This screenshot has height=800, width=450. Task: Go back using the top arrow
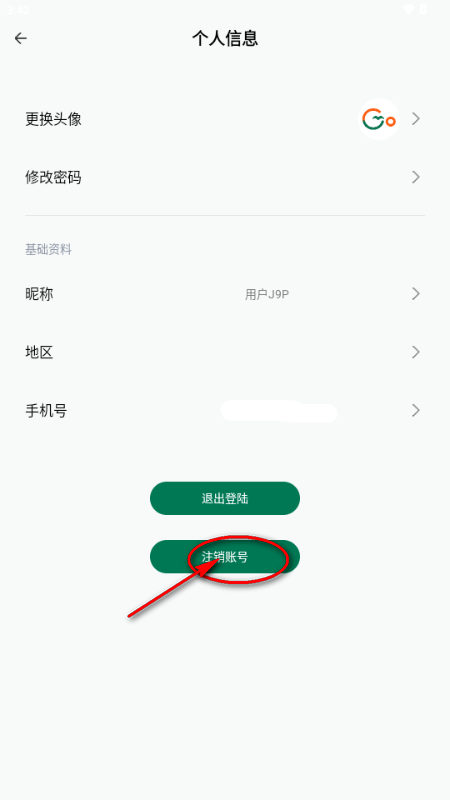(x=20, y=38)
